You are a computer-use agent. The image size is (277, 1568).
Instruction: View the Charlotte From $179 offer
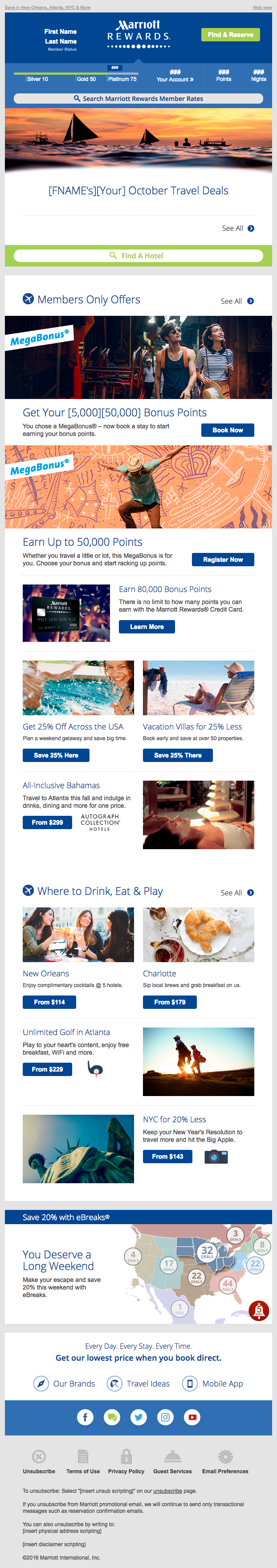pos(169,1002)
